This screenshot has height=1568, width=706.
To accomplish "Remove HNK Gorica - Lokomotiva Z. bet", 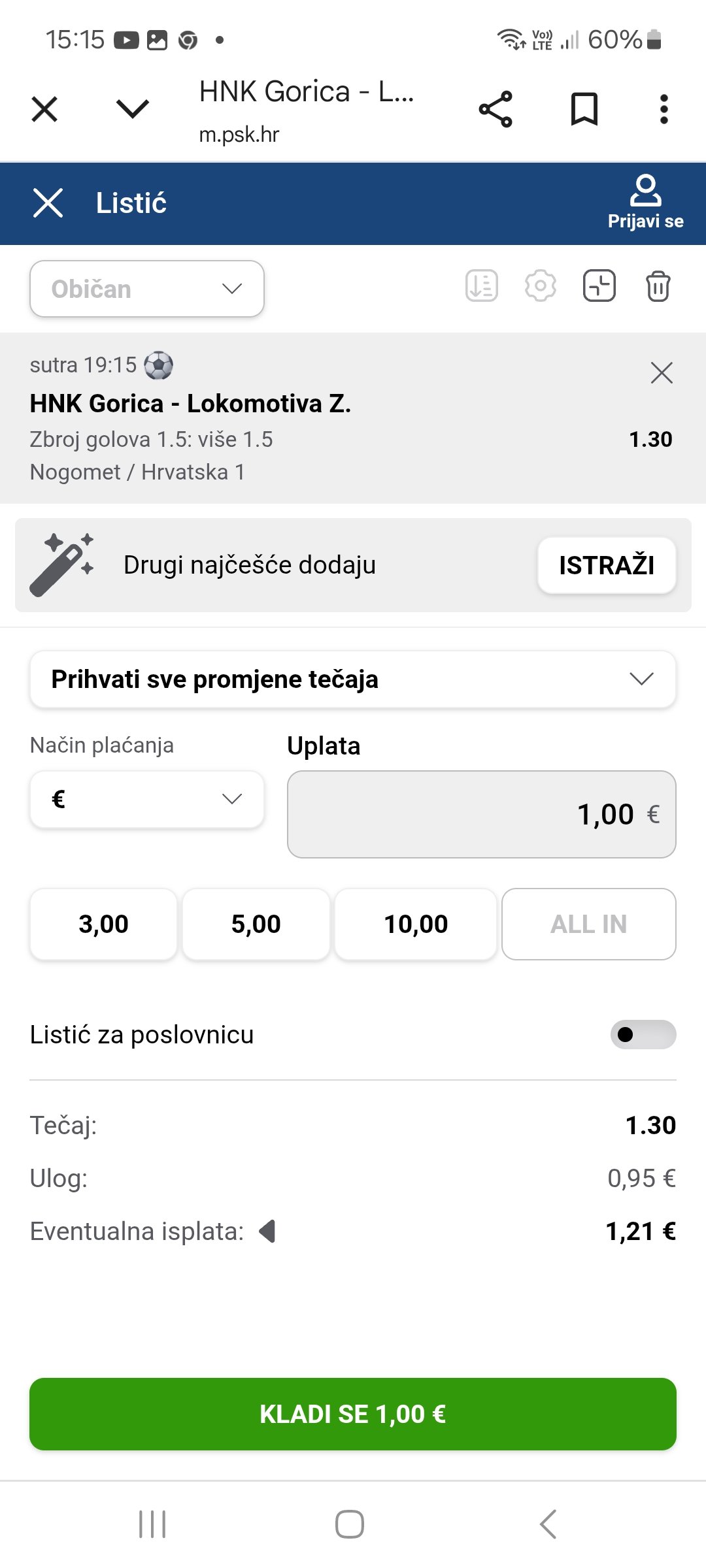I will pyautogui.click(x=662, y=373).
